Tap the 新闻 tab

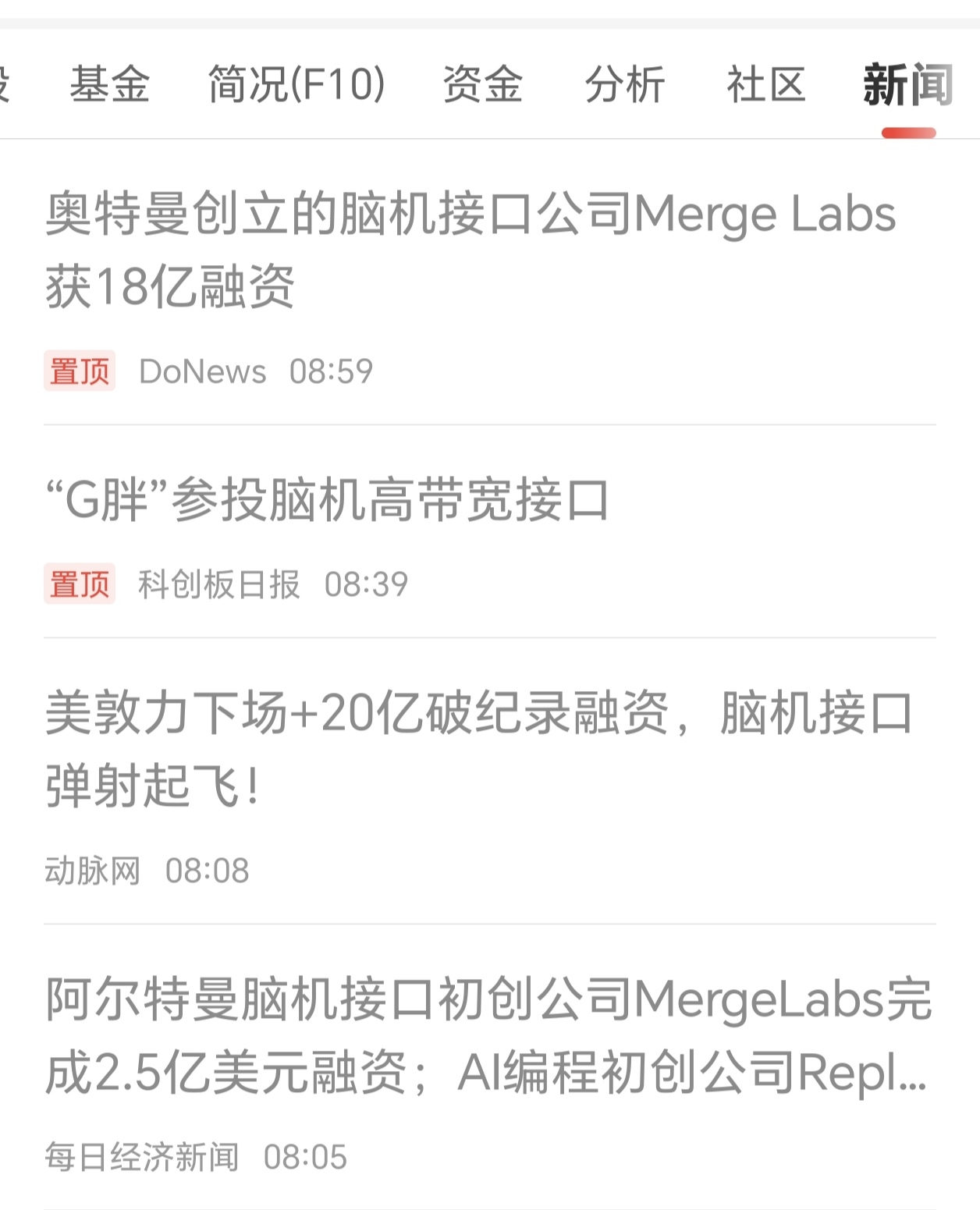pos(907,84)
